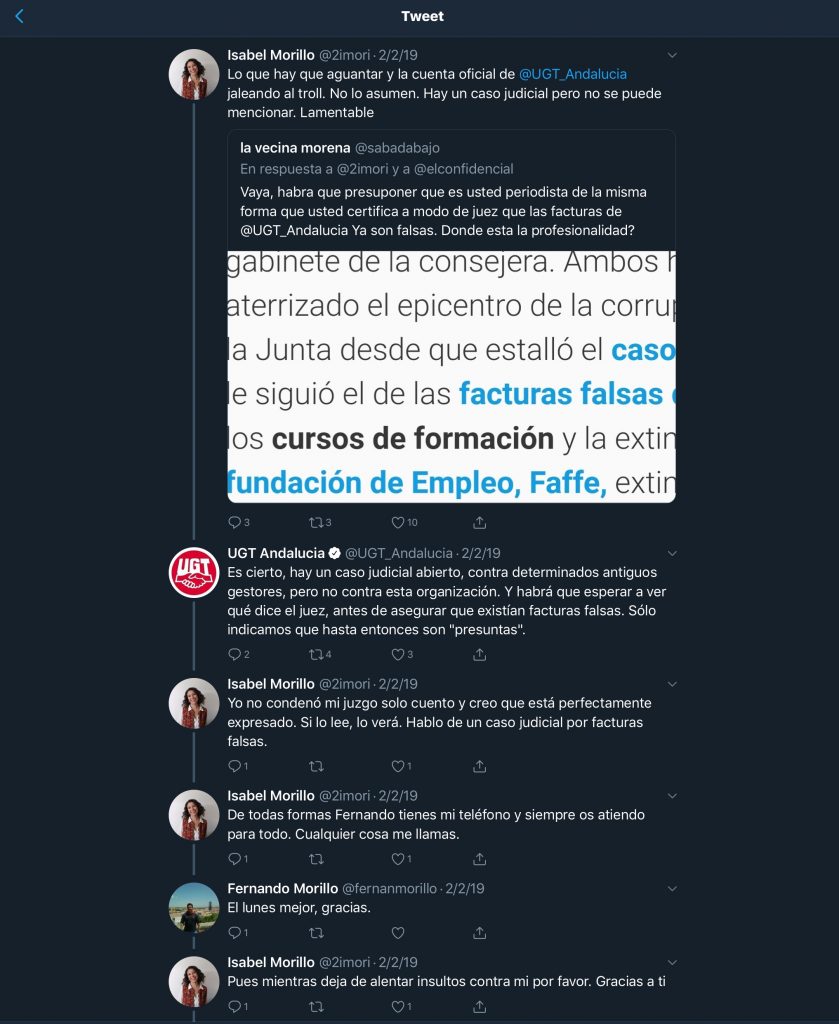Open the @UGT_Andalucia mention link
This screenshot has height=1024, width=839.
tap(572, 74)
